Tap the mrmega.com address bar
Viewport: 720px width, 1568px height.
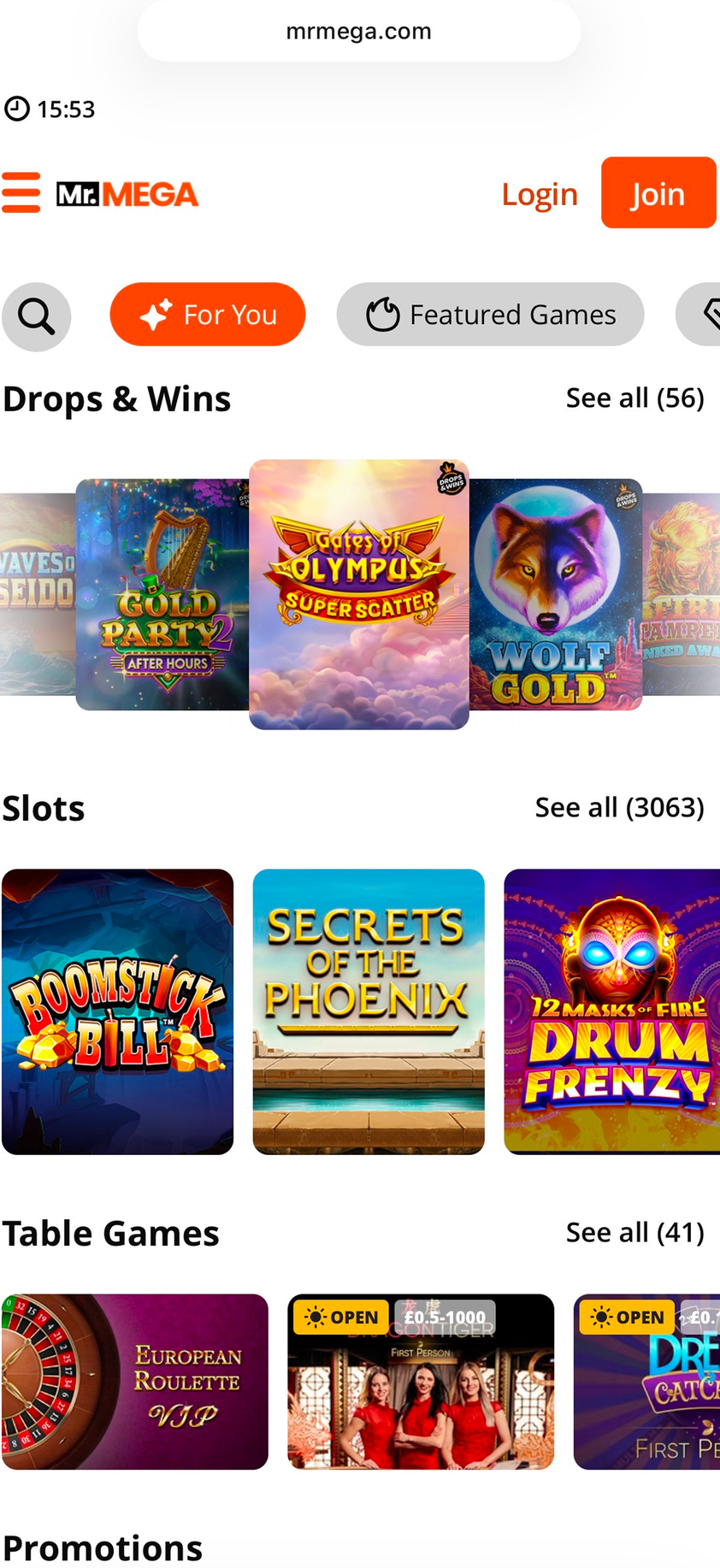tap(359, 32)
